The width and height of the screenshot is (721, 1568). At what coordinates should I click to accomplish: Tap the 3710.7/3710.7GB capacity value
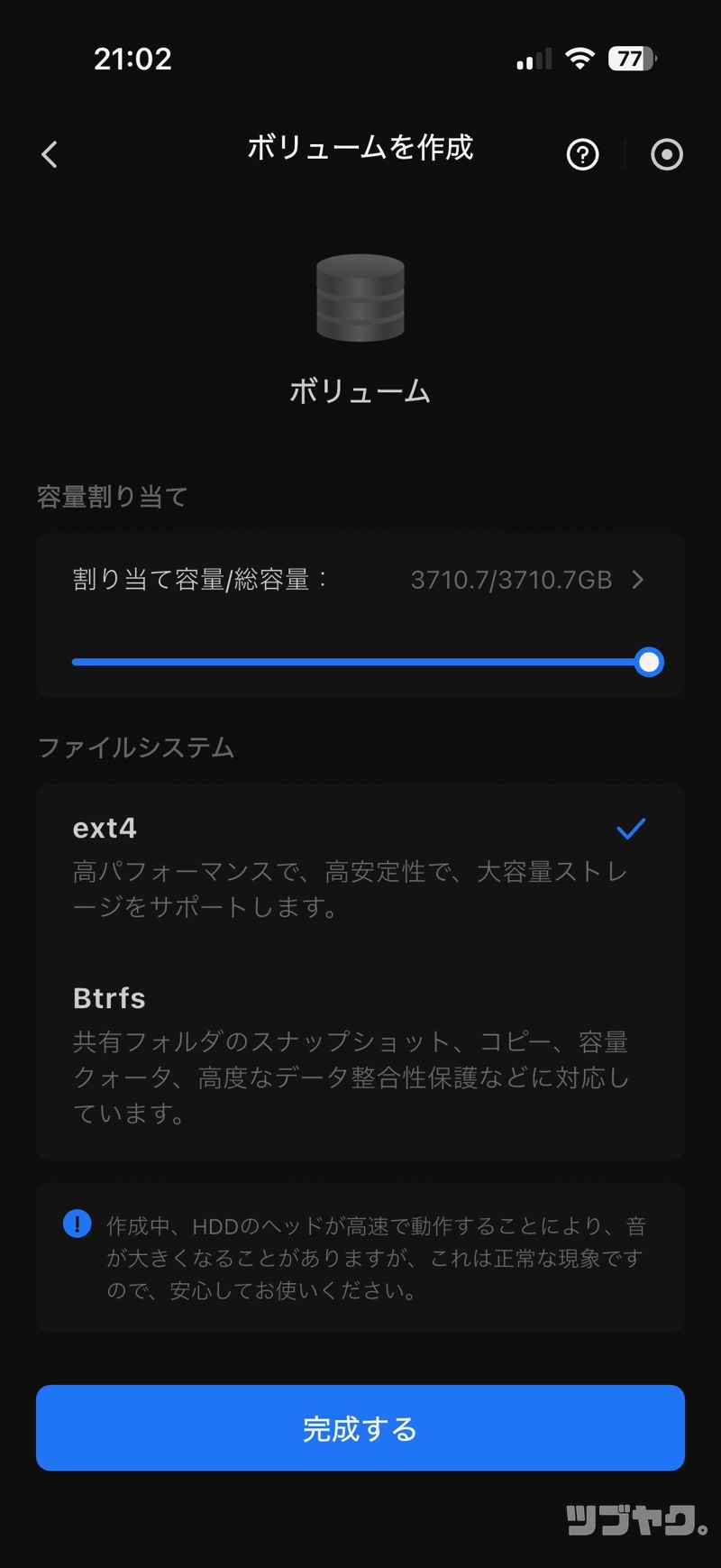(x=510, y=580)
